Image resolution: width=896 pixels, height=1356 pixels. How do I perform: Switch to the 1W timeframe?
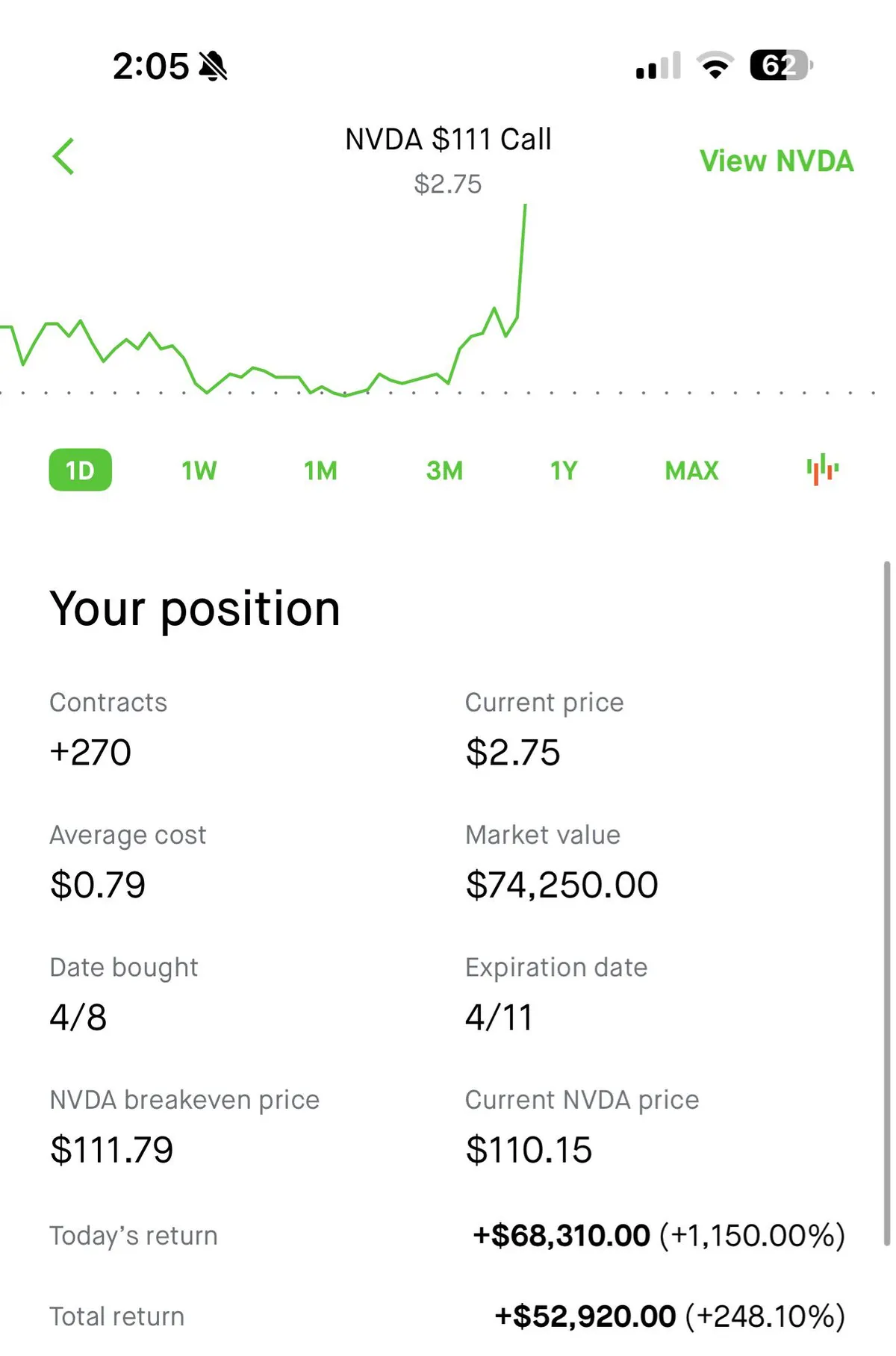point(198,470)
